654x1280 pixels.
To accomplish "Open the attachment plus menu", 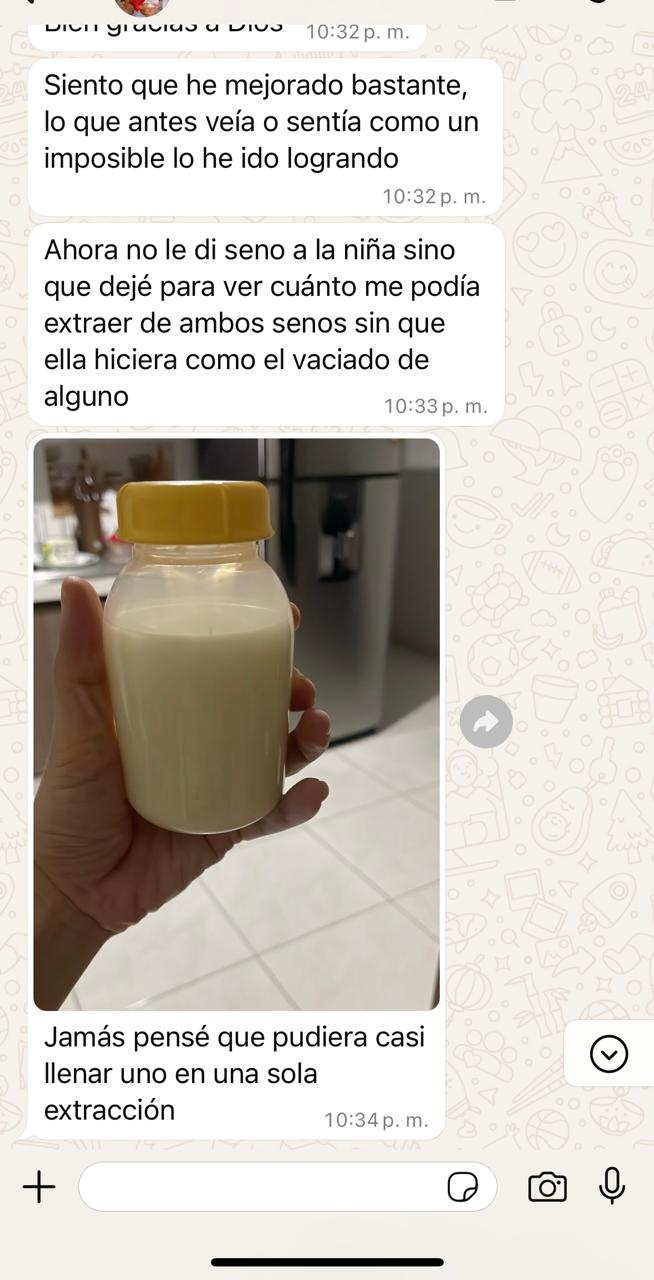I will tap(39, 1187).
